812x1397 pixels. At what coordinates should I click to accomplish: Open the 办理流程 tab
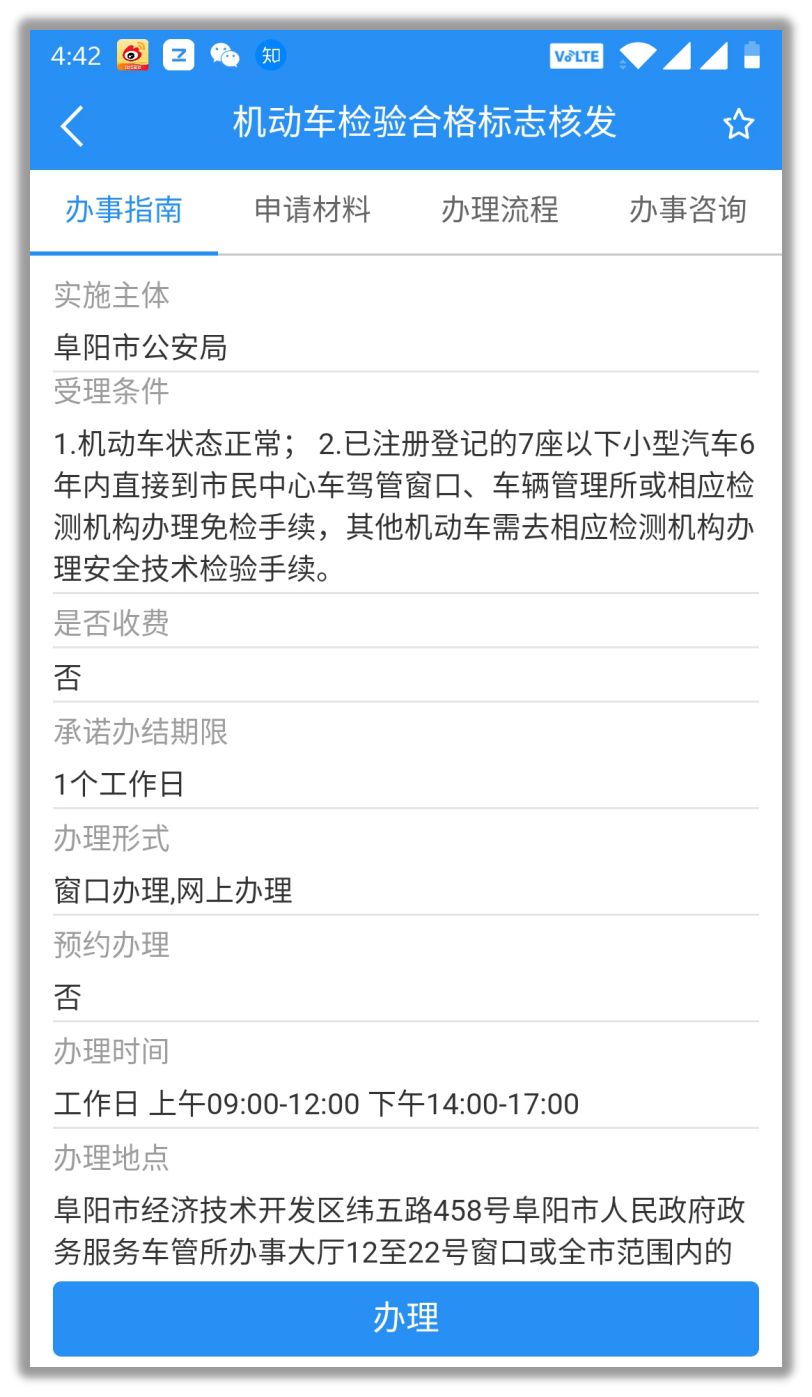click(500, 211)
